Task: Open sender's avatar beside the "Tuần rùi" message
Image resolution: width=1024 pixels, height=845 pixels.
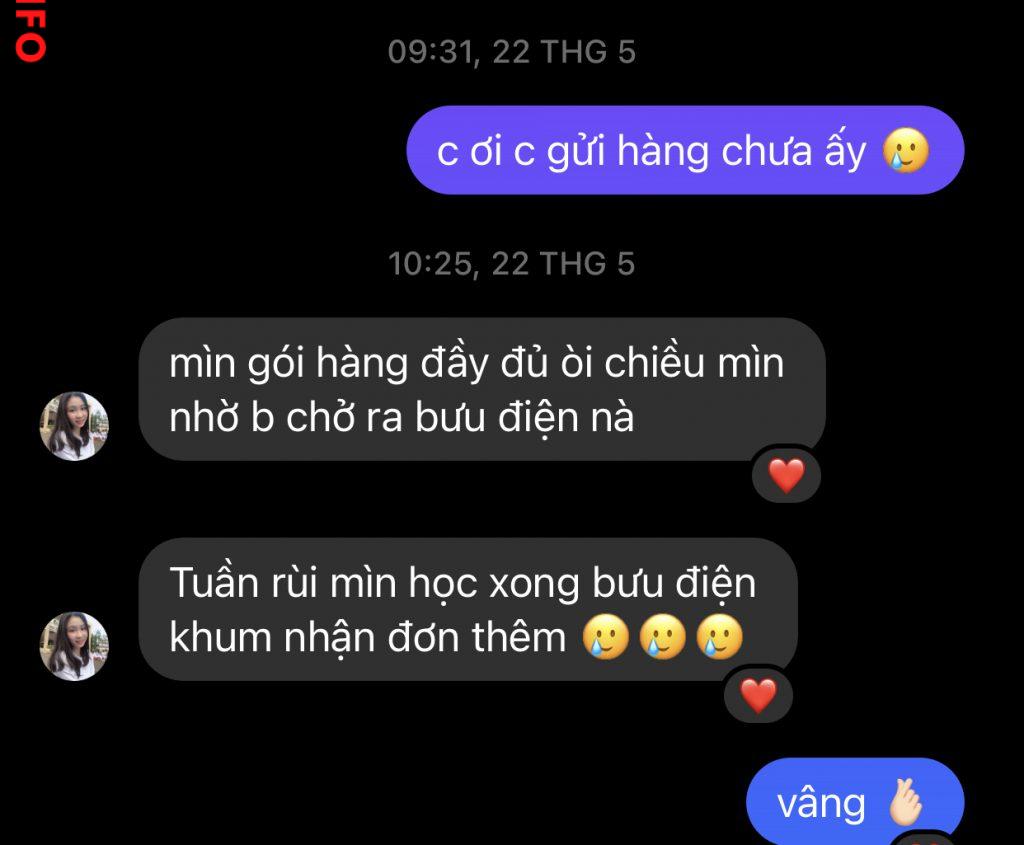Action: 74,646
